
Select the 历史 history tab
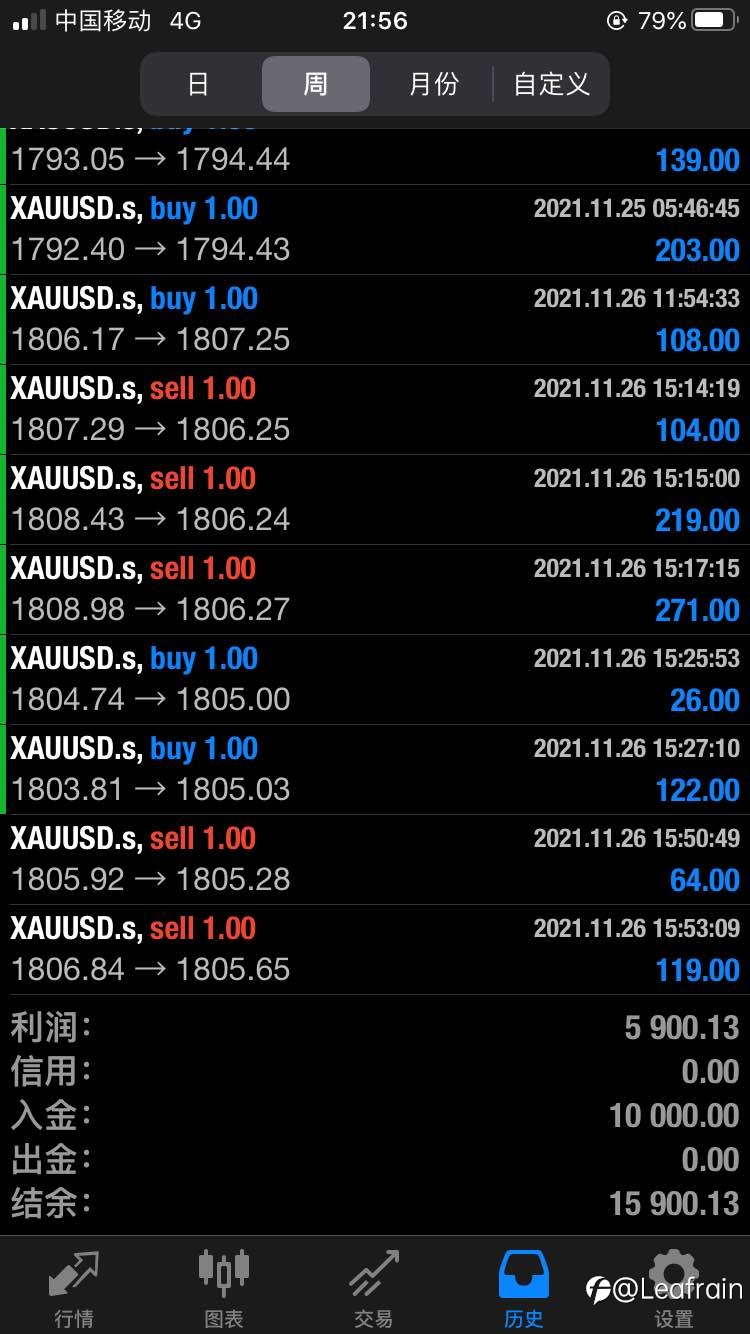click(x=524, y=1288)
